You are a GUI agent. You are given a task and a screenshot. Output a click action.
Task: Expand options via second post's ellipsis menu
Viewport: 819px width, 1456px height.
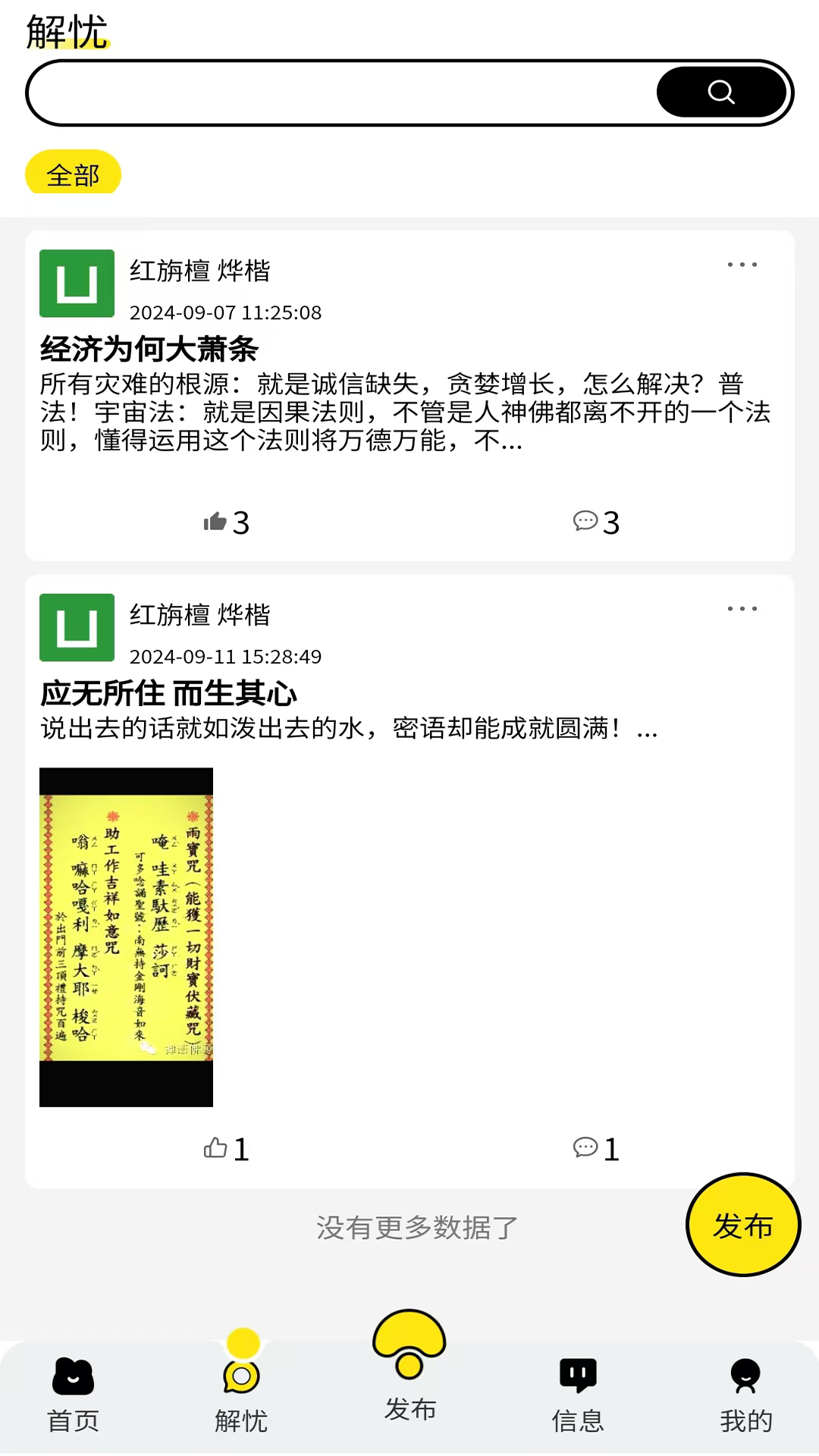(x=742, y=608)
